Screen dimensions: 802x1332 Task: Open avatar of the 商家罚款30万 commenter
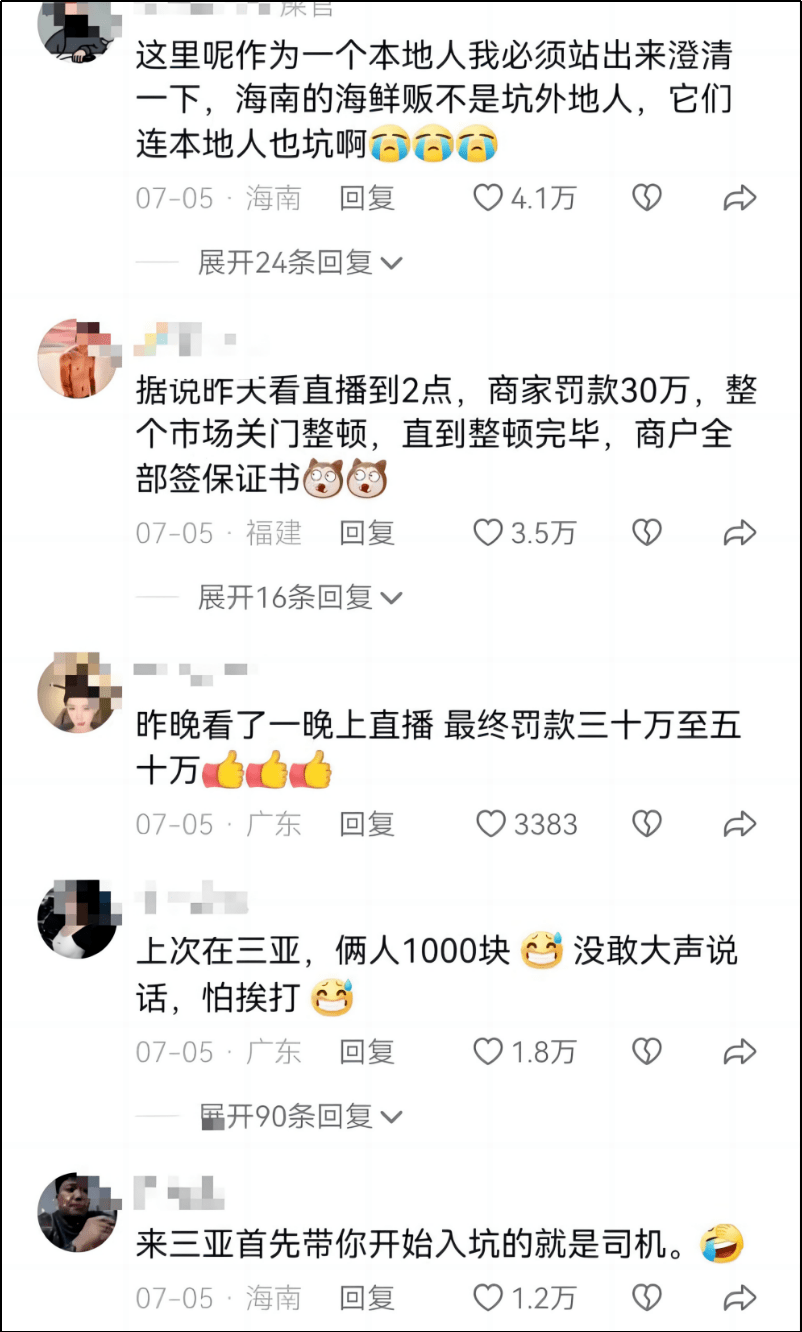78,358
